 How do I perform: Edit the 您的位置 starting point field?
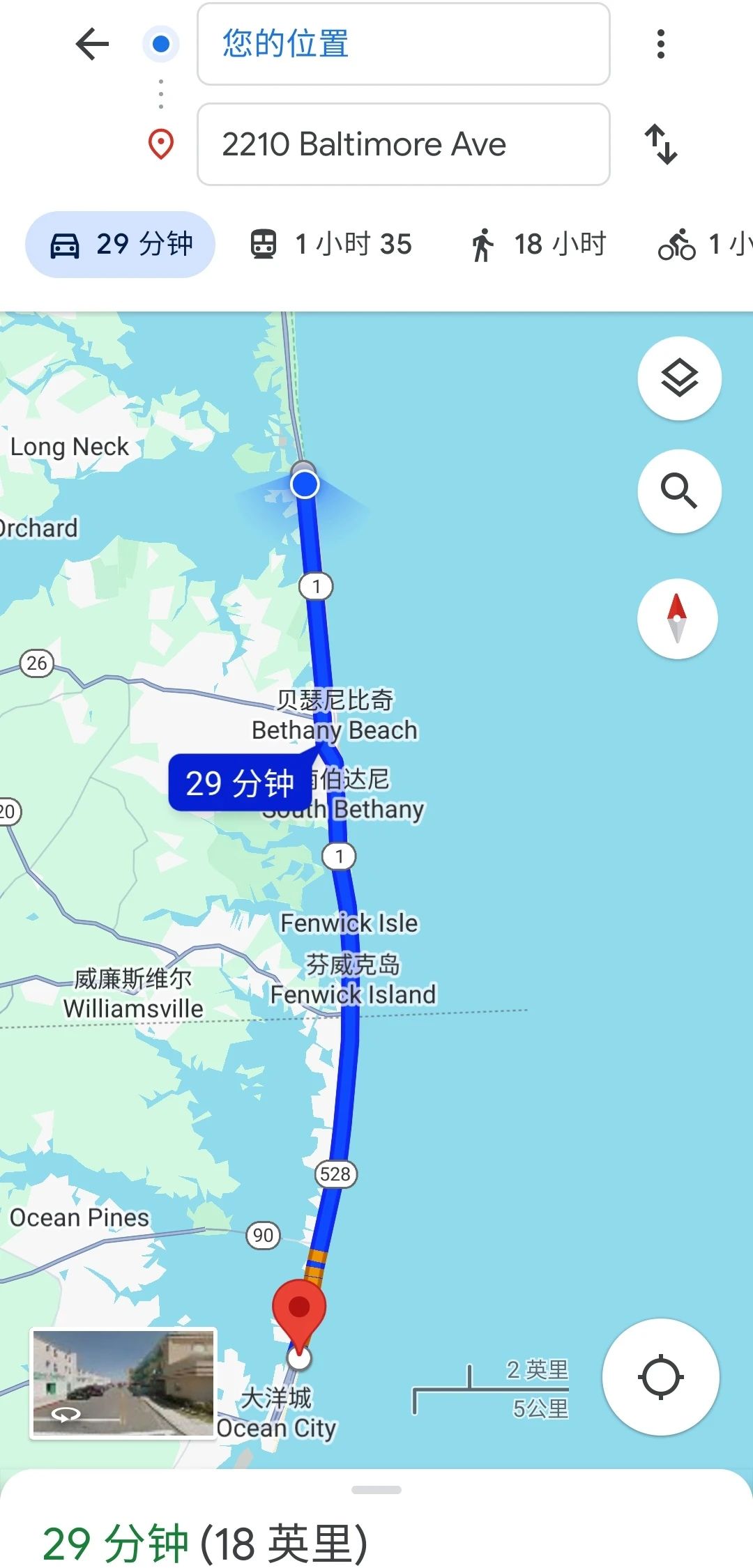pos(403,45)
